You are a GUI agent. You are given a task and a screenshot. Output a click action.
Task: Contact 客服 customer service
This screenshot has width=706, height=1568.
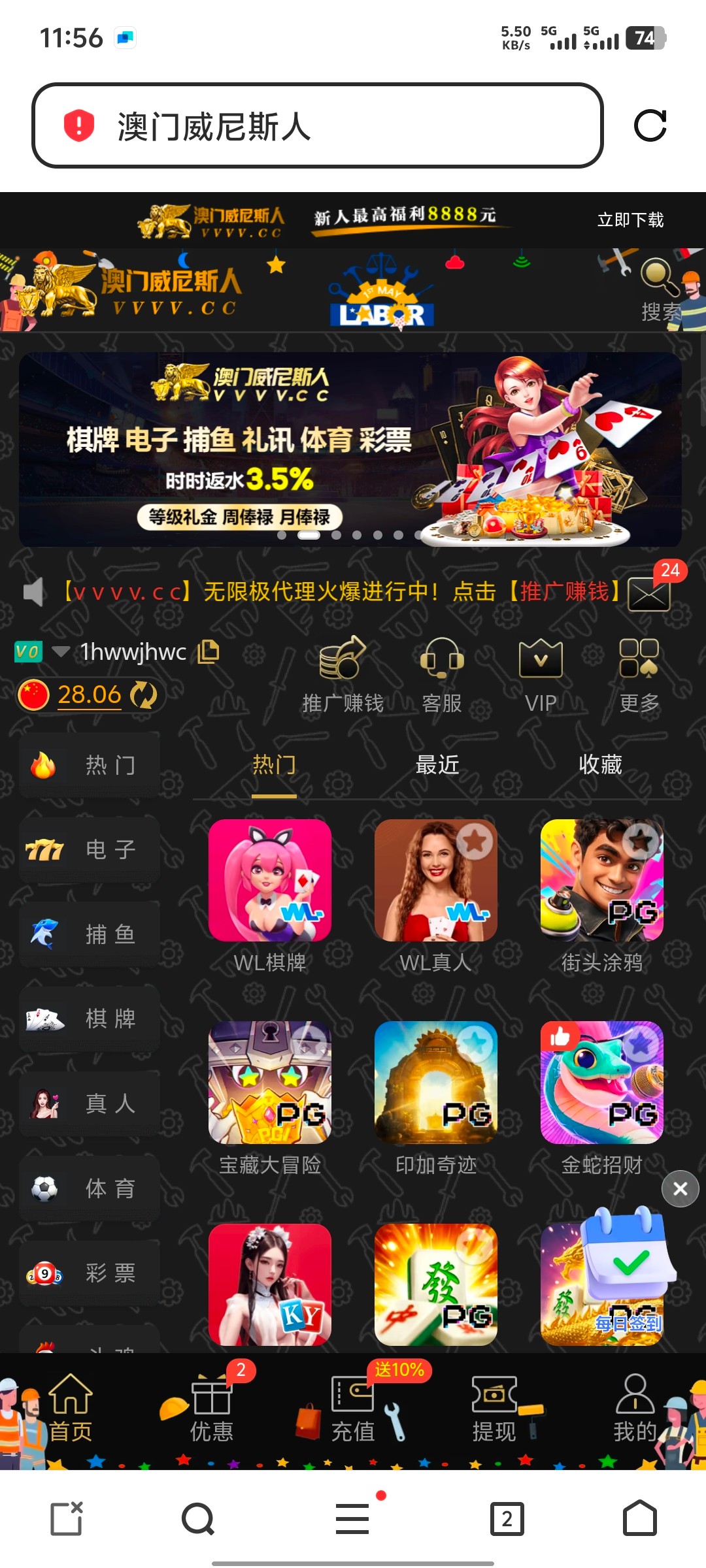coord(442,674)
